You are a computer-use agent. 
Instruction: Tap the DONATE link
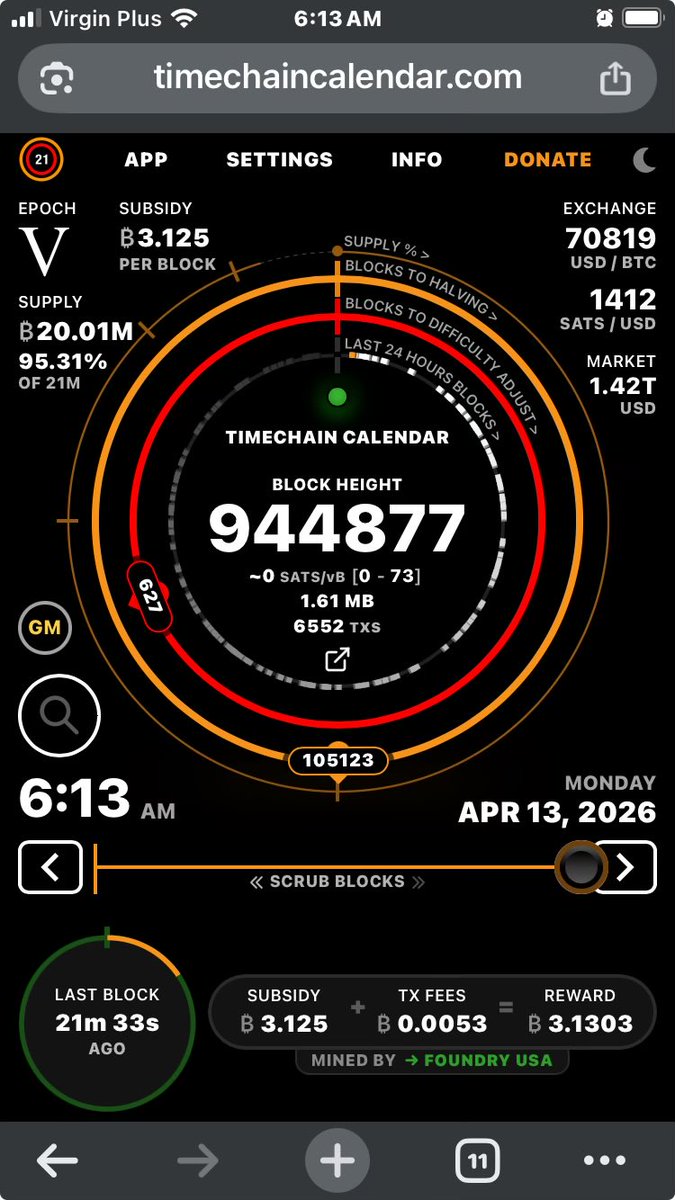pyautogui.click(x=547, y=160)
